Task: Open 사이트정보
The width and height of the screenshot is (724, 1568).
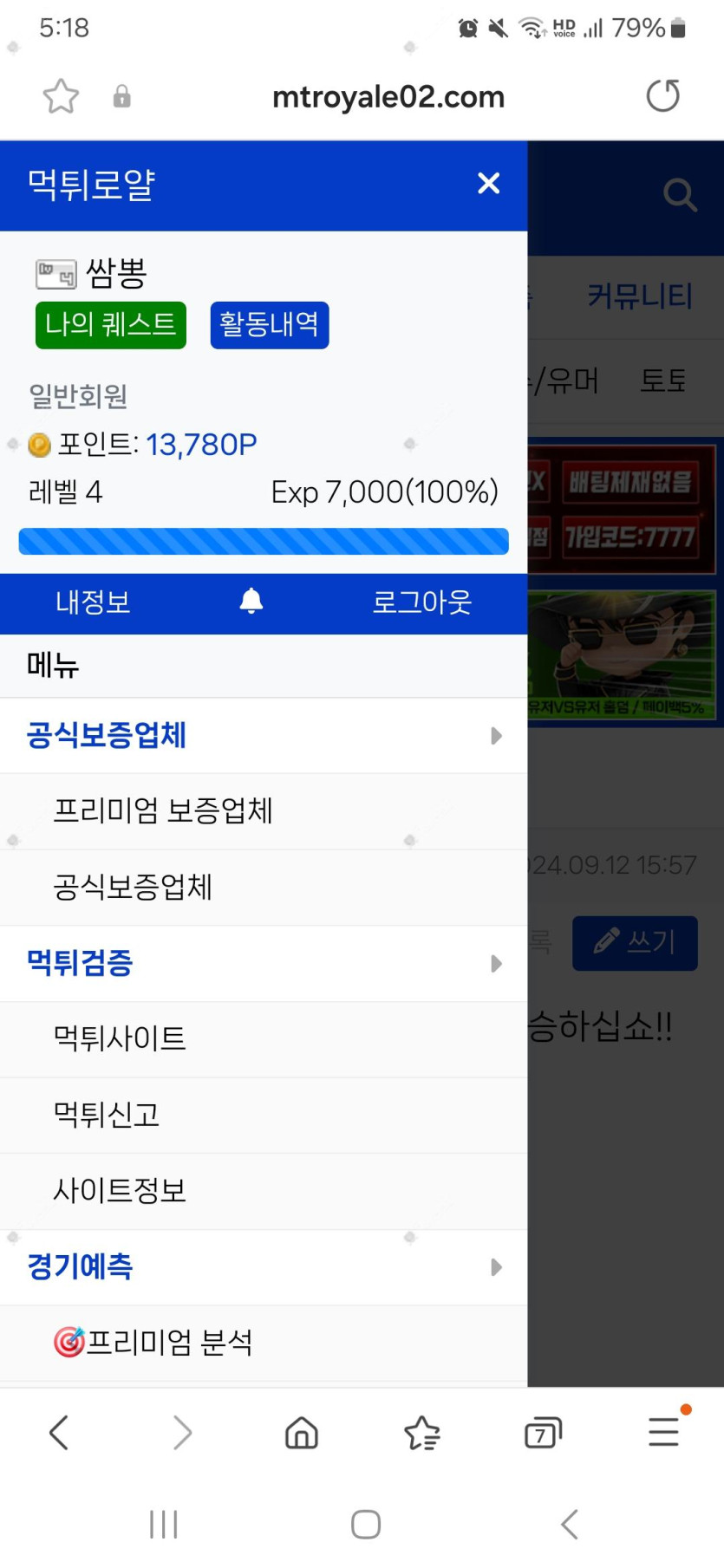Action: coord(120,1191)
